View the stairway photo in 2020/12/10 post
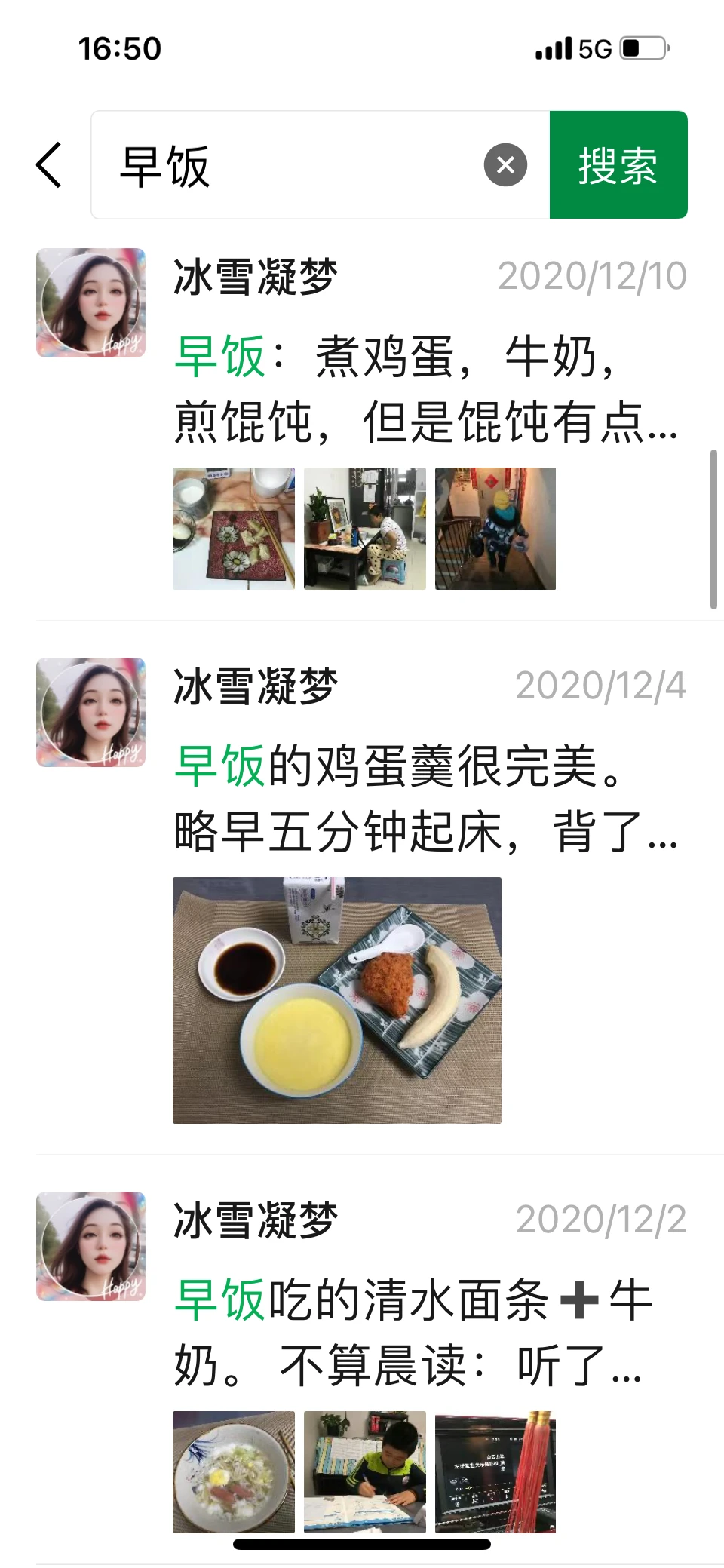 point(495,528)
